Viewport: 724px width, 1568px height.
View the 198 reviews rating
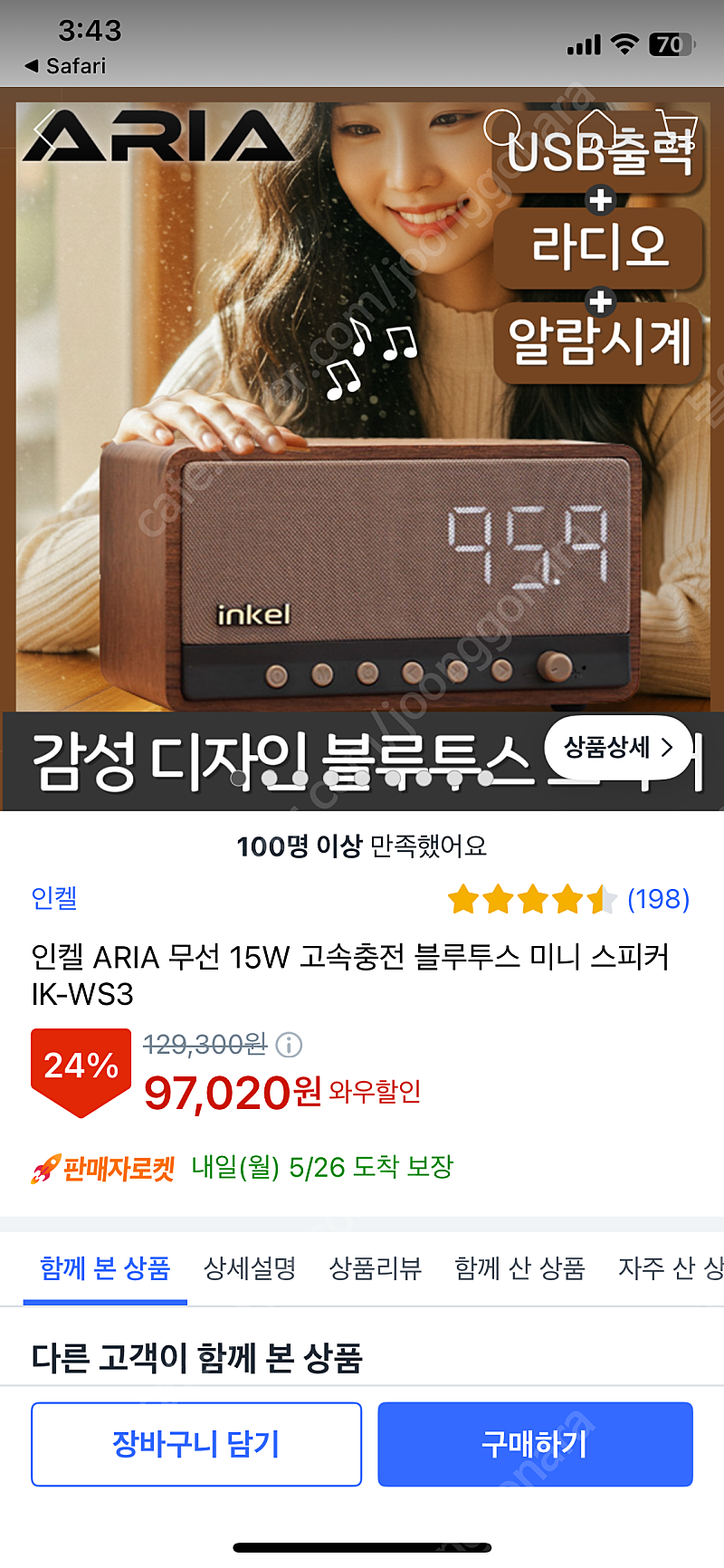[x=568, y=899]
